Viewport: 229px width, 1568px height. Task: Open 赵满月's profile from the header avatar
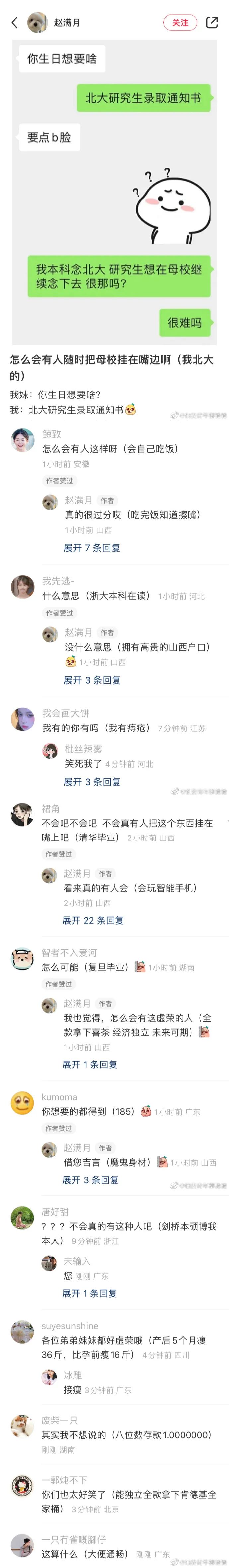pos(38,23)
